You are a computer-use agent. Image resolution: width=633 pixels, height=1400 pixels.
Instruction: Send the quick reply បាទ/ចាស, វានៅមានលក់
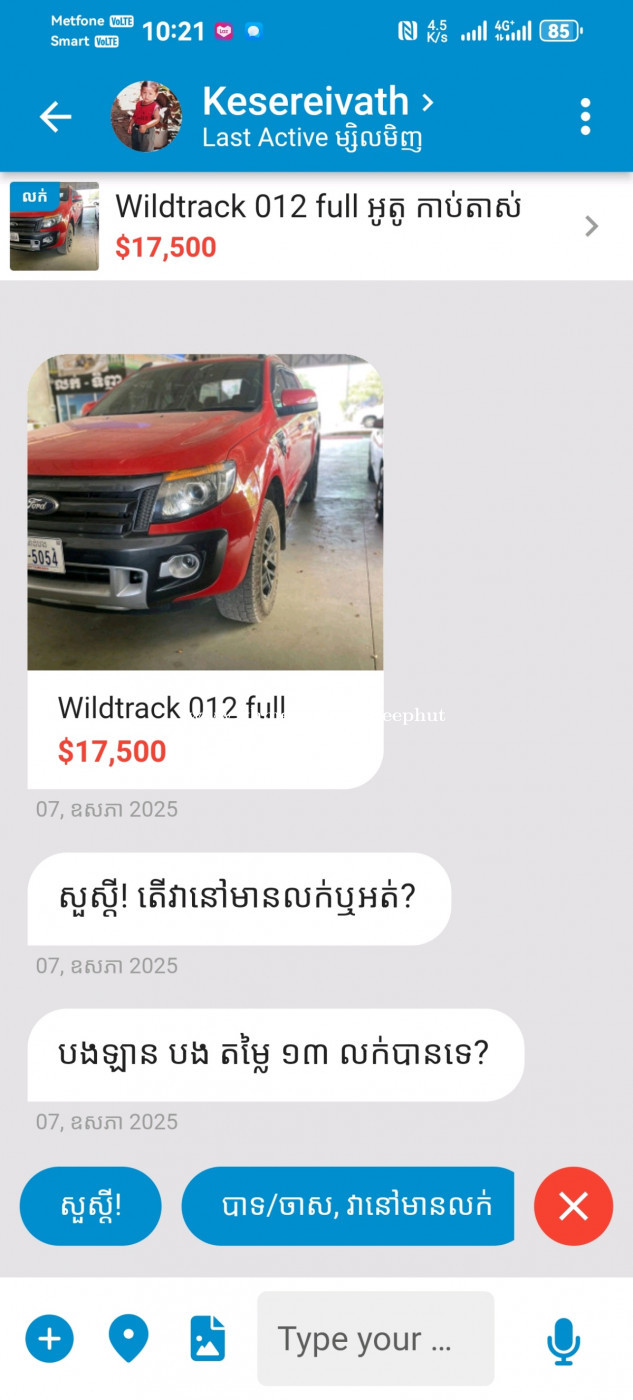pyautogui.click(x=348, y=1206)
